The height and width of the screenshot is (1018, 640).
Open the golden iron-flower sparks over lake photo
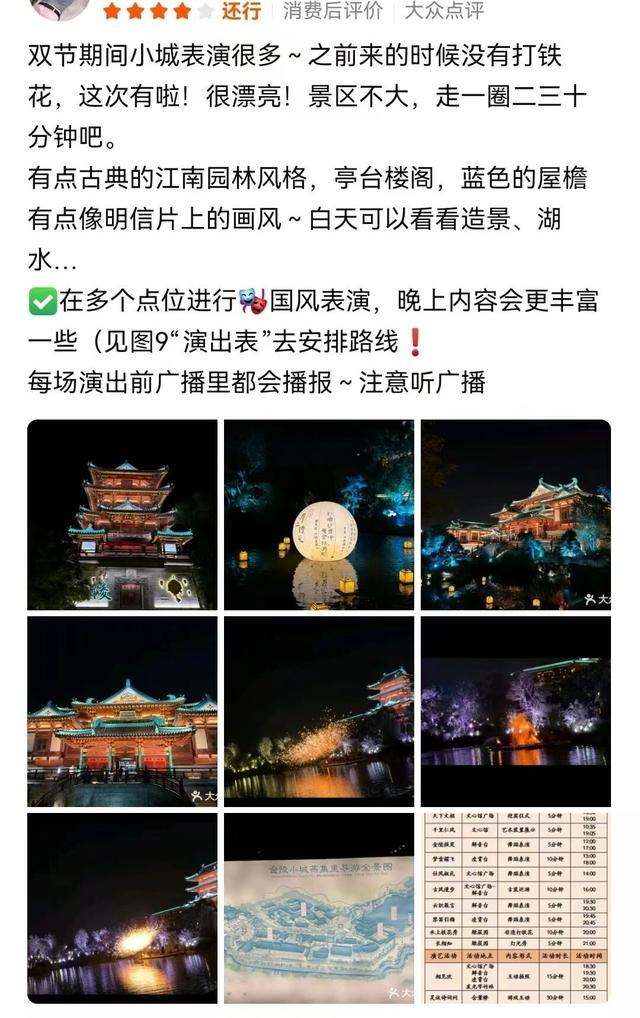[319, 711]
